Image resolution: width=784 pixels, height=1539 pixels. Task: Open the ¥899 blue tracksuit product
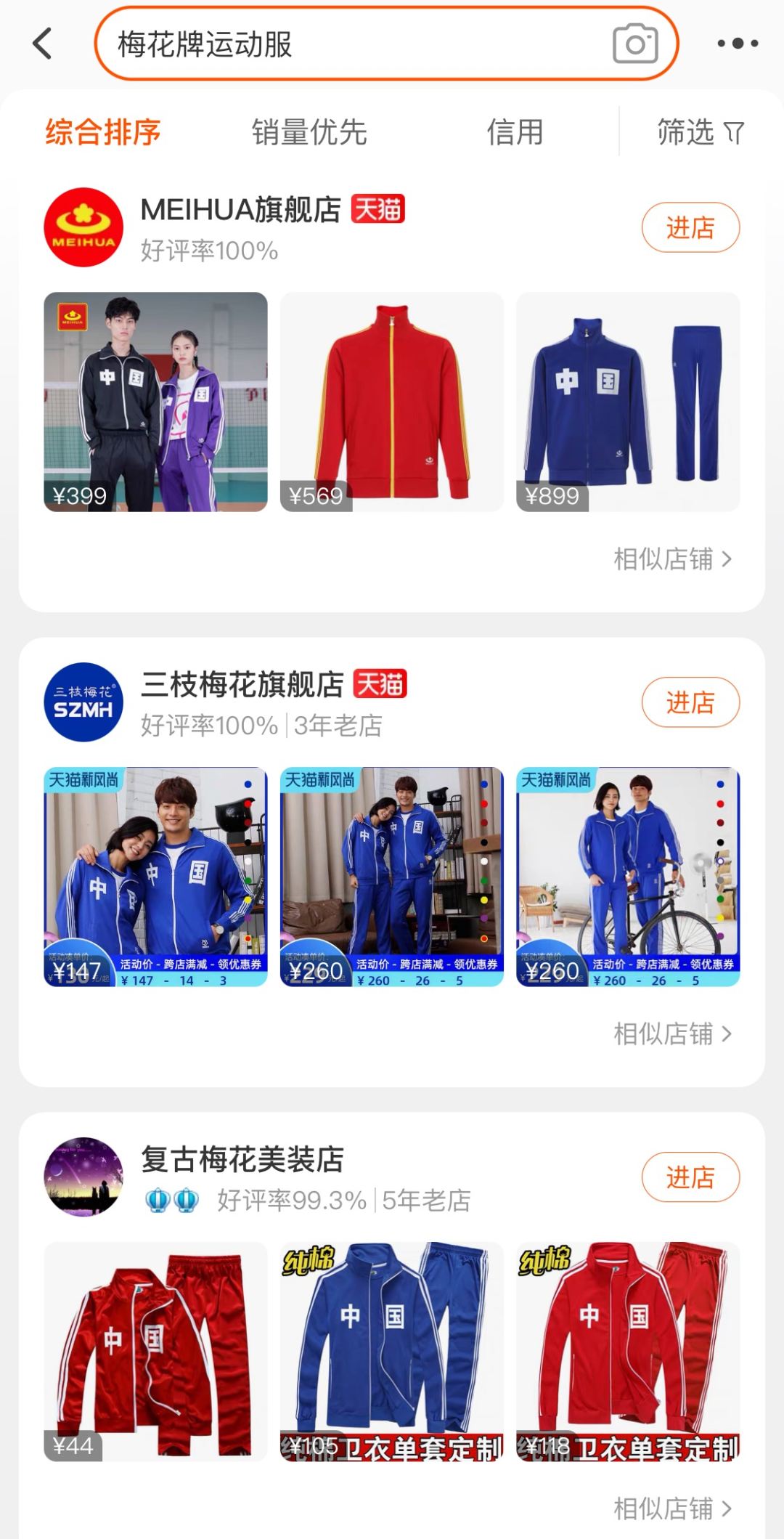point(628,402)
